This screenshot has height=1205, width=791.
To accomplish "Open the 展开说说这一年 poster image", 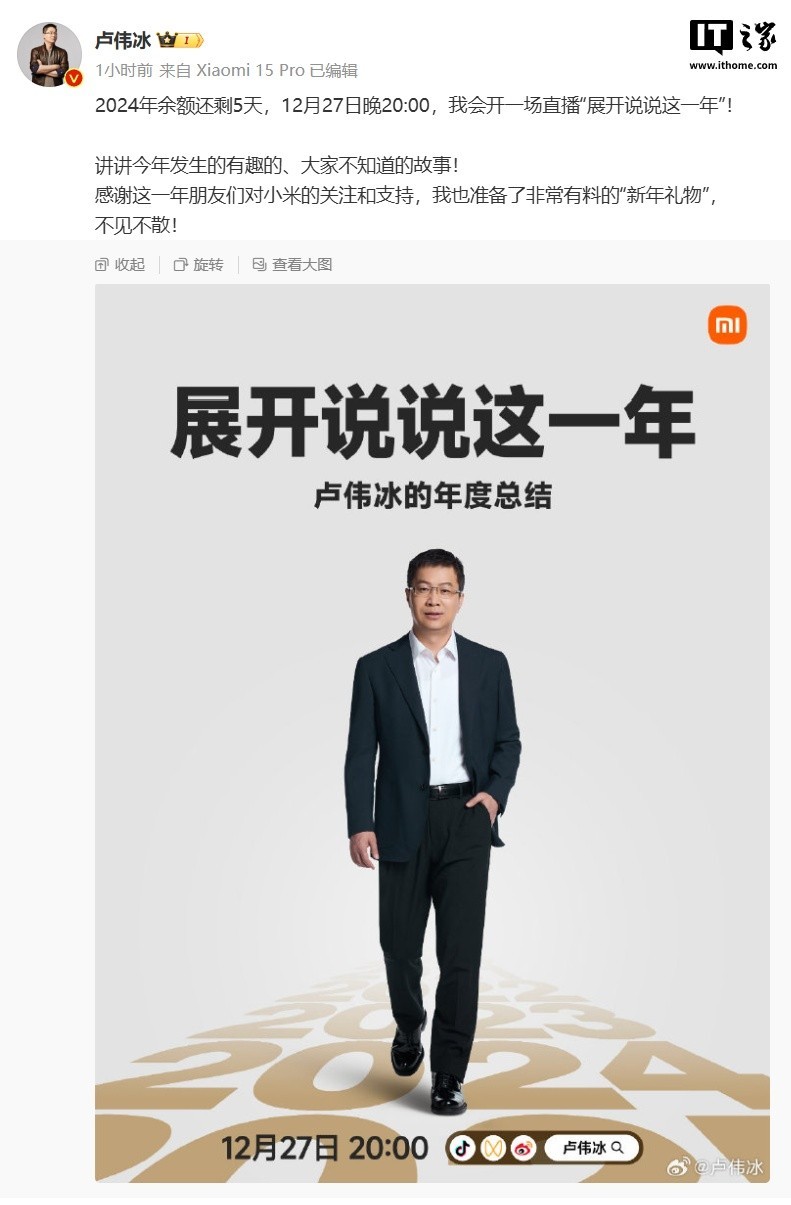I will click(432, 732).
